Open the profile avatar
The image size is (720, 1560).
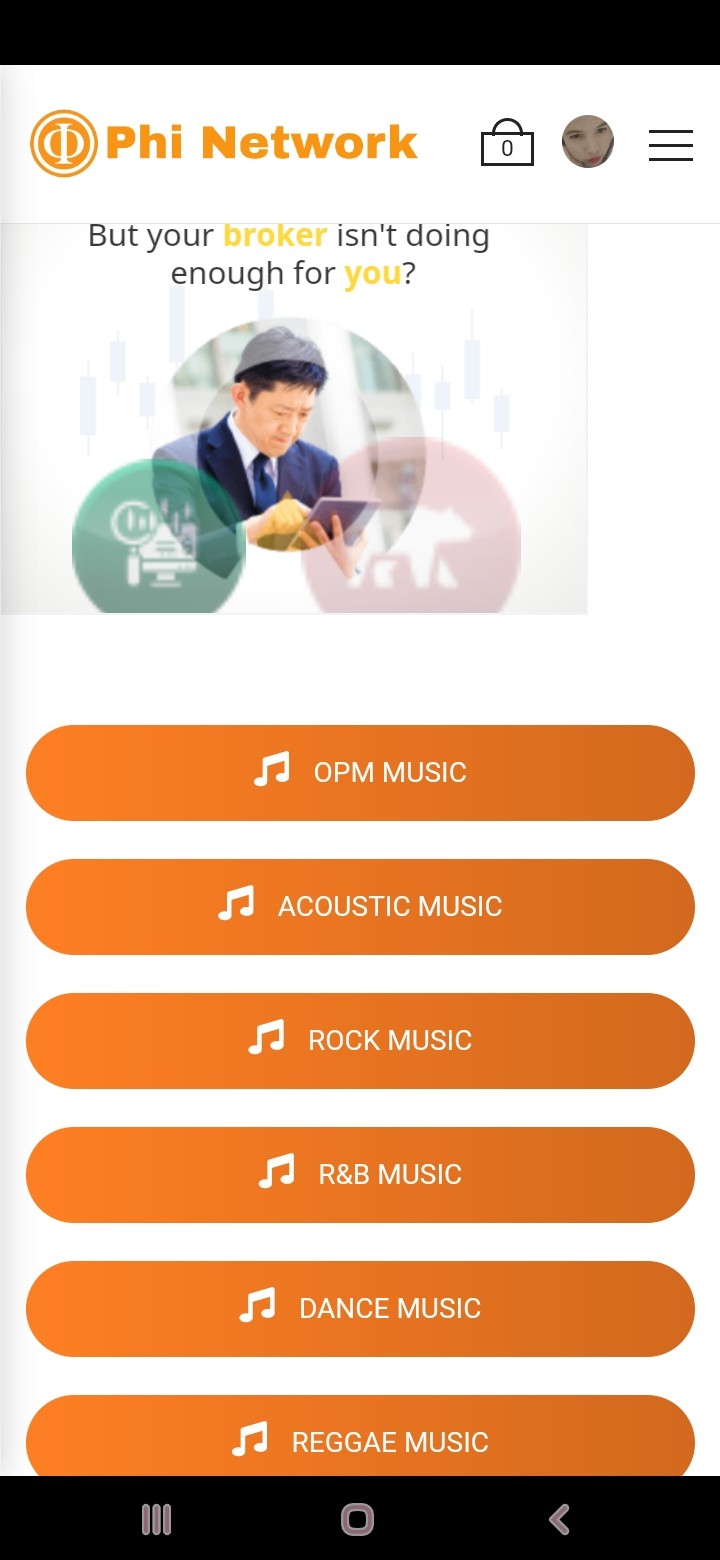pyautogui.click(x=588, y=142)
